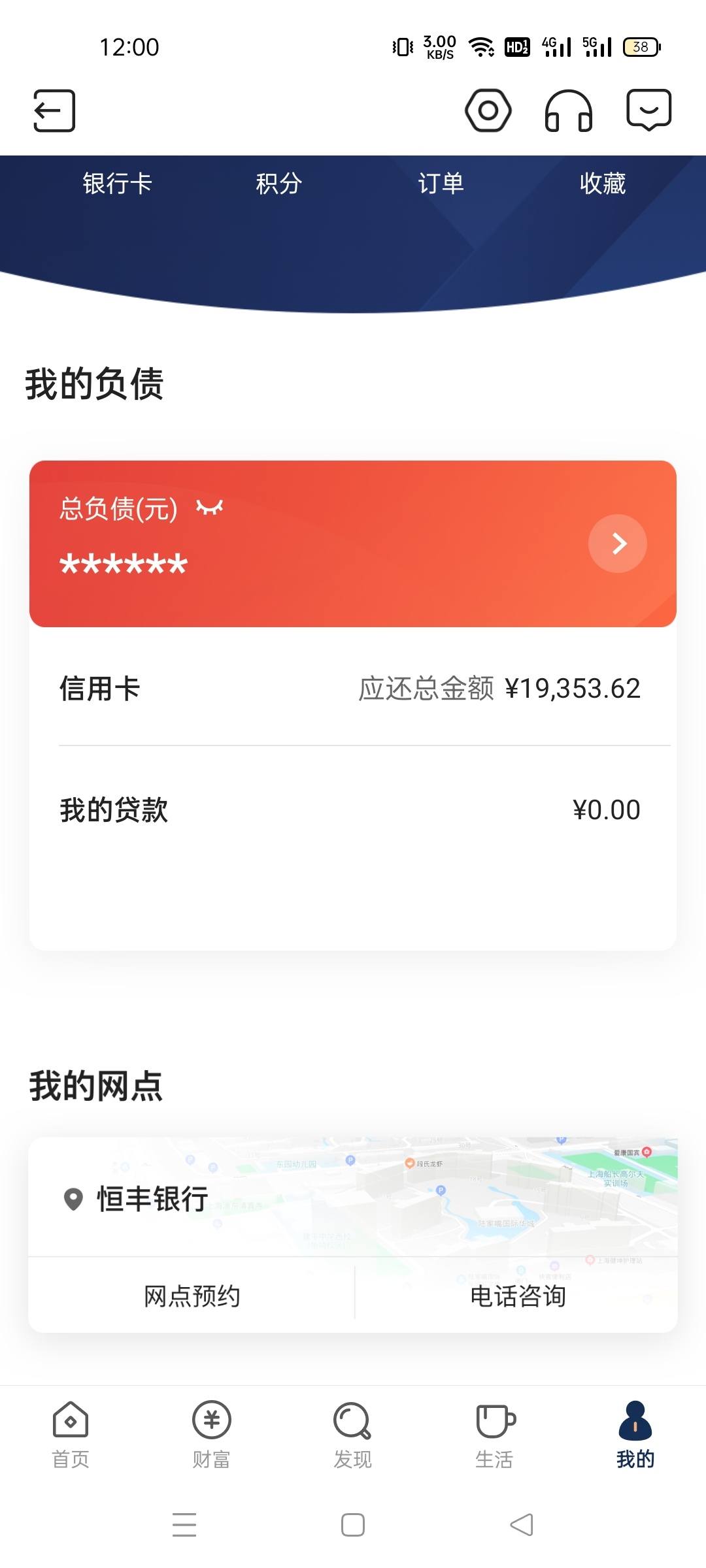Switch to 生活 life tab
The image size is (706, 1568).
click(x=494, y=1435)
